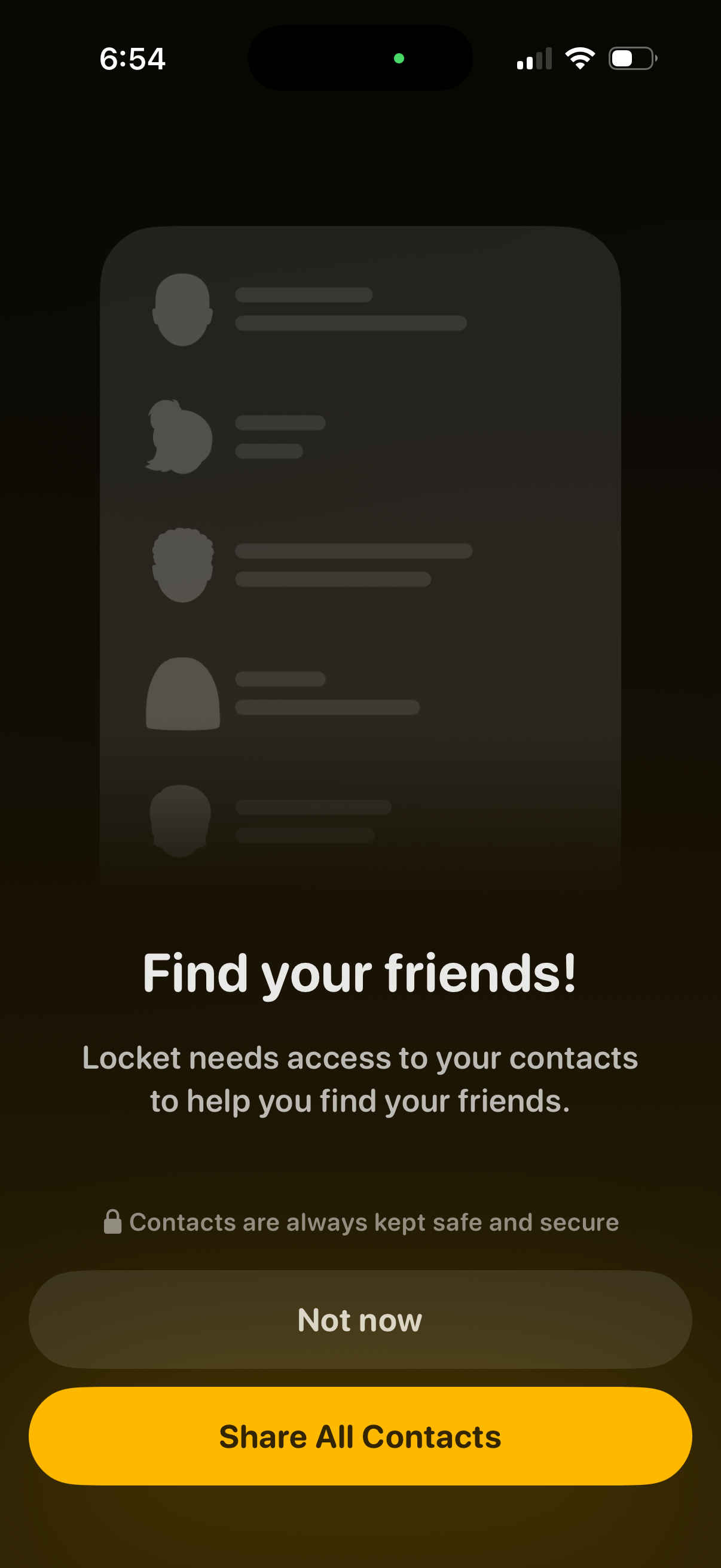Image resolution: width=721 pixels, height=1568 pixels.
Task: Click the second contact's detail placeholder line
Action: pyautogui.click(x=269, y=450)
